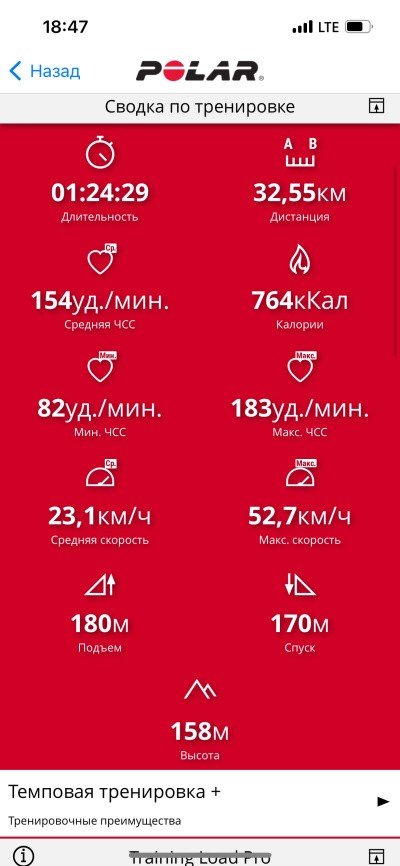This screenshot has width=400, height=866.
Task: Share the Training Load Pro section
Action: click(x=375, y=855)
